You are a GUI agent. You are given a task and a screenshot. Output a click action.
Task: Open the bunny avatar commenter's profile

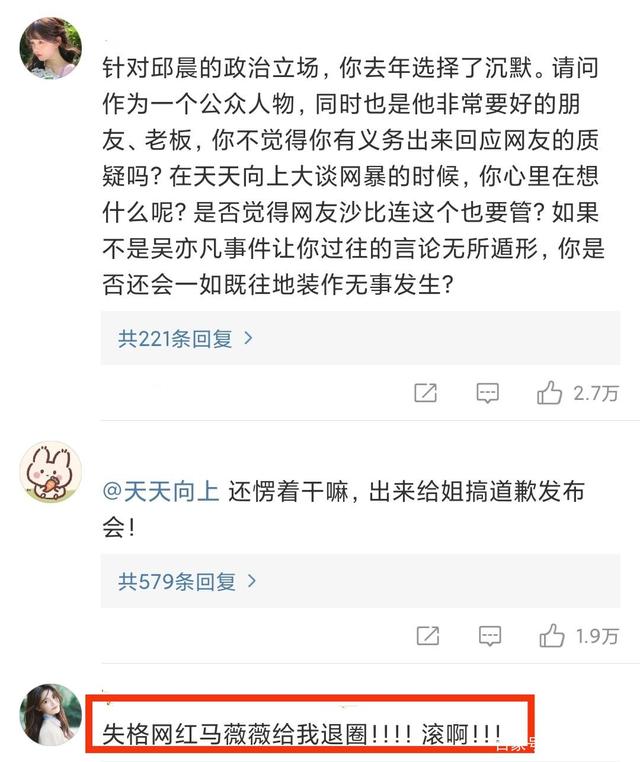click(x=50, y=472)
